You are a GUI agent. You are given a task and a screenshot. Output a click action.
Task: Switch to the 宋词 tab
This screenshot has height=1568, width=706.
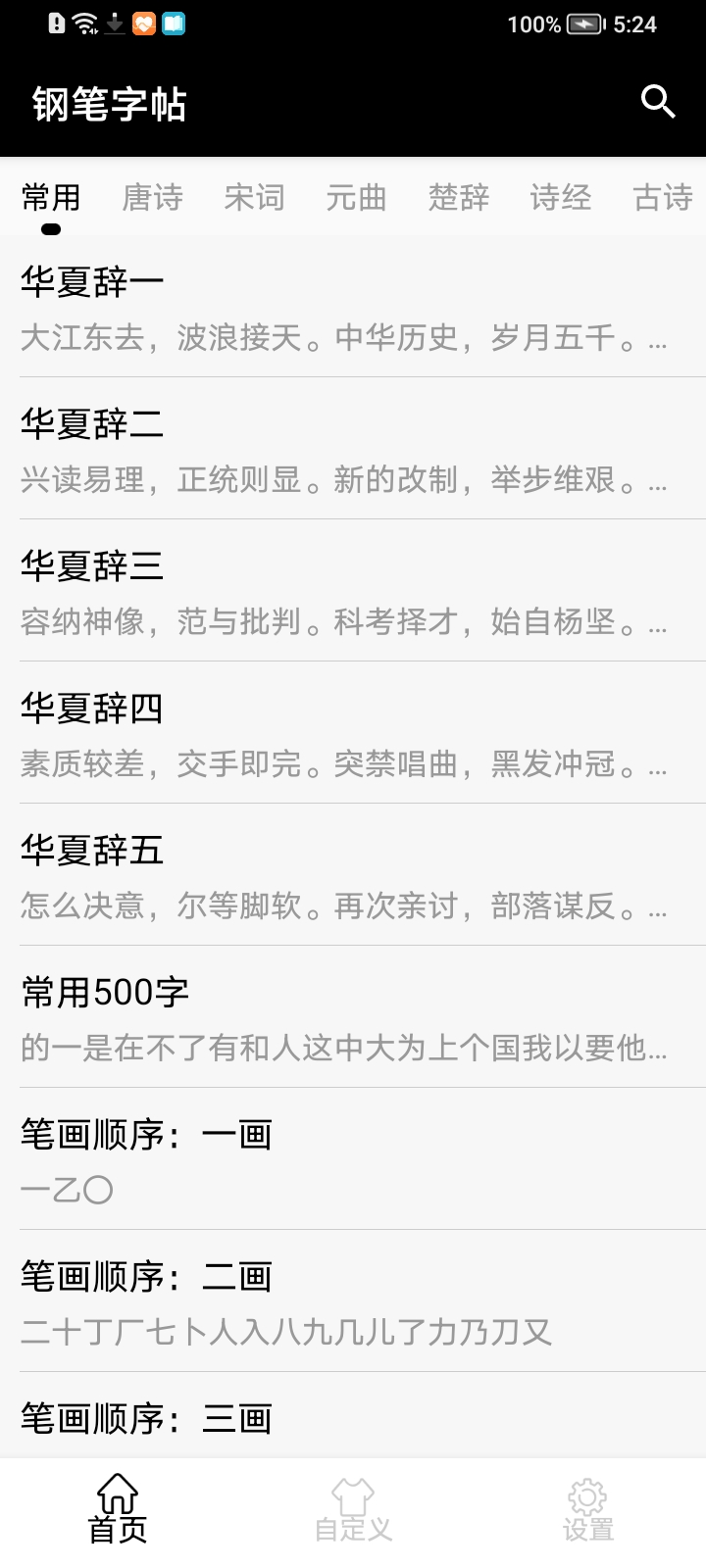tap(256, 197)
